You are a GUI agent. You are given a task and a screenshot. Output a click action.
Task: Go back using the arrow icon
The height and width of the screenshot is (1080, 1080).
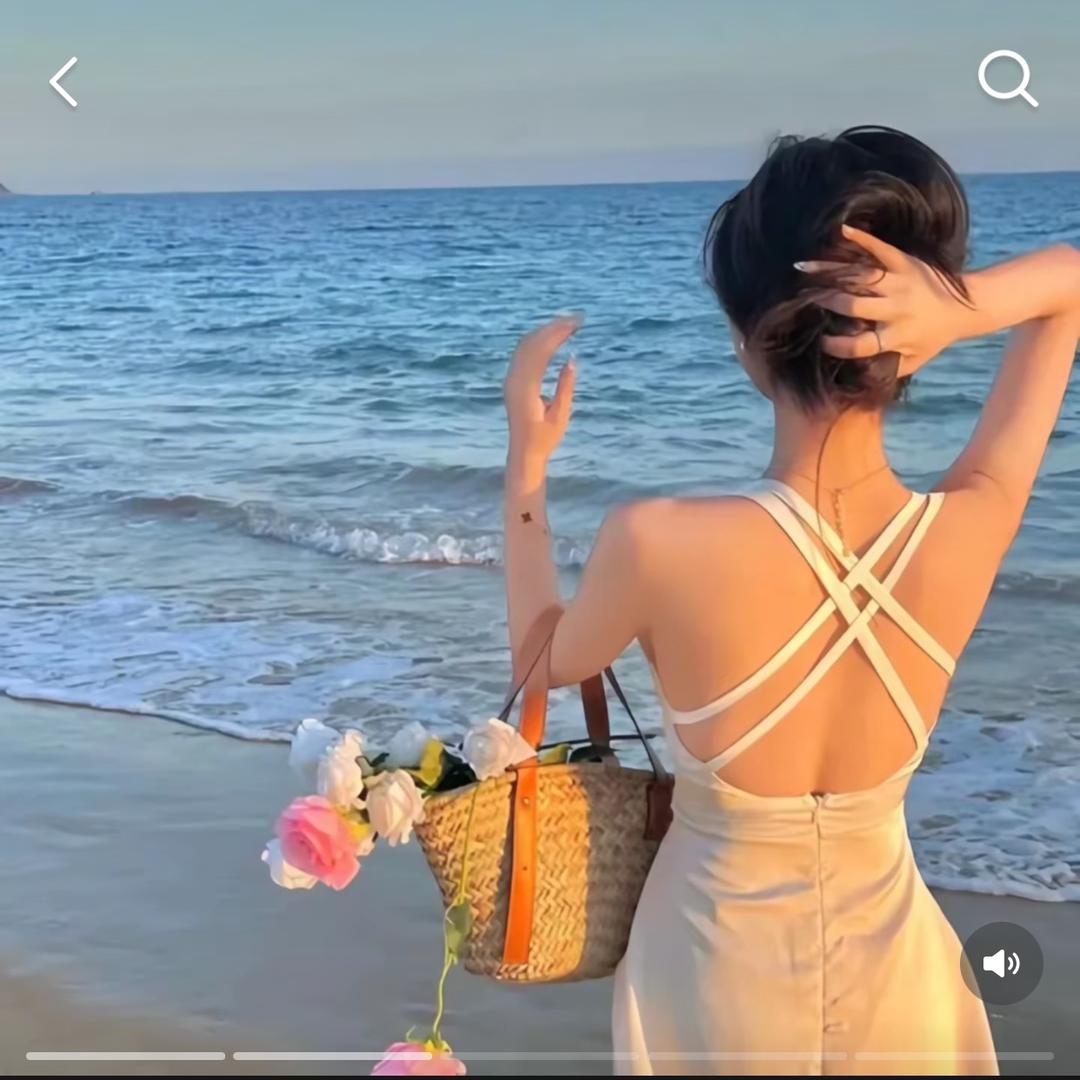(x=63, y=82)
